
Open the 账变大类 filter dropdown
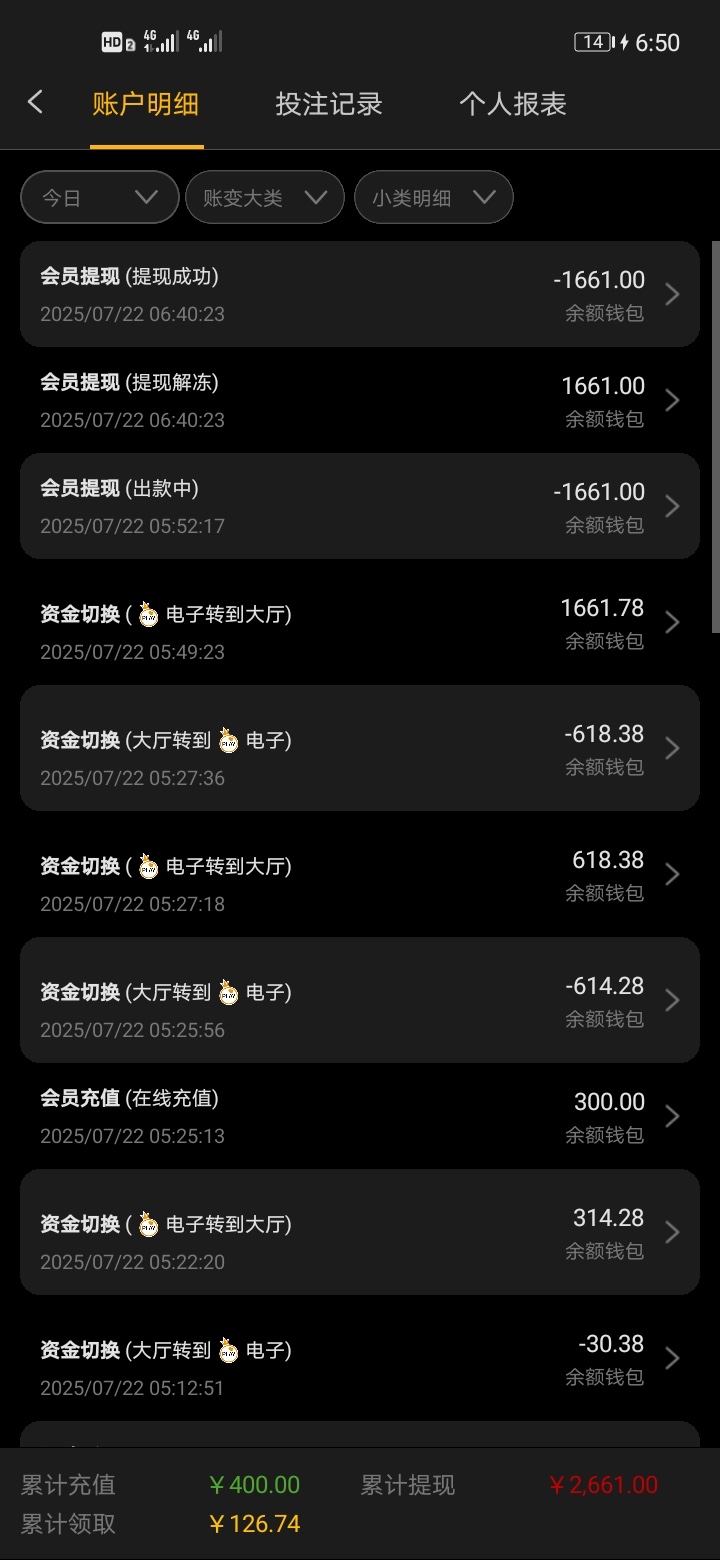[265, 198]
